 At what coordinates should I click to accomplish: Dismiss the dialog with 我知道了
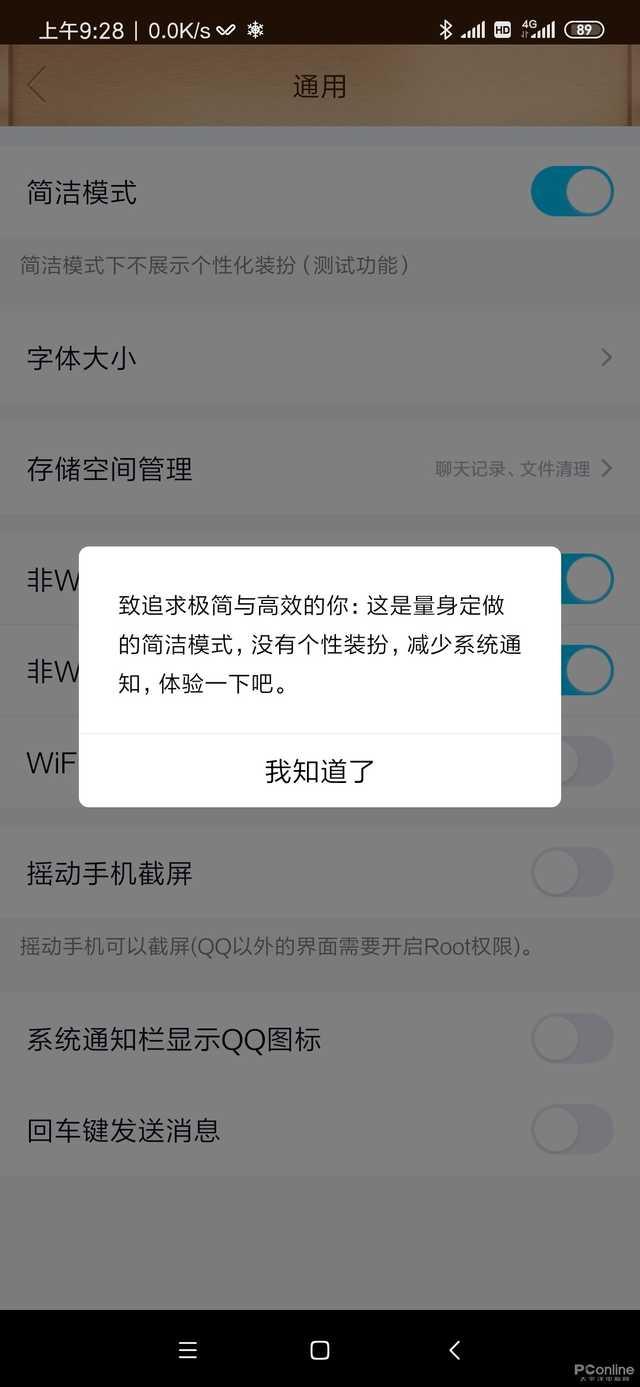click(320, 771)
